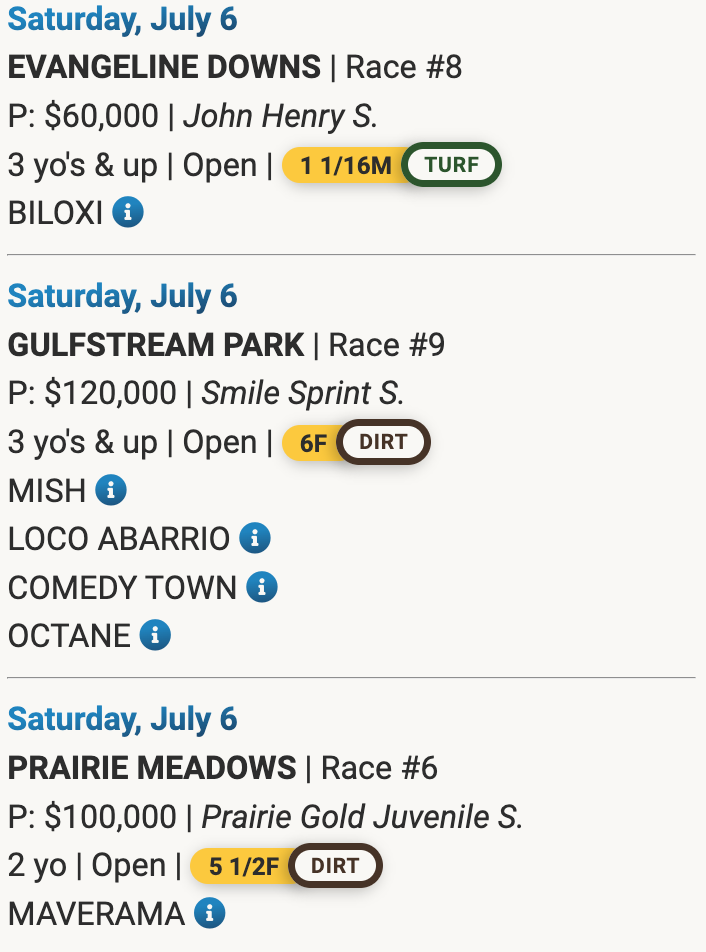
Task: Tap the info icon beside LOCO ABARRIO
Action: pyautogui.click(x=254, y=539)
